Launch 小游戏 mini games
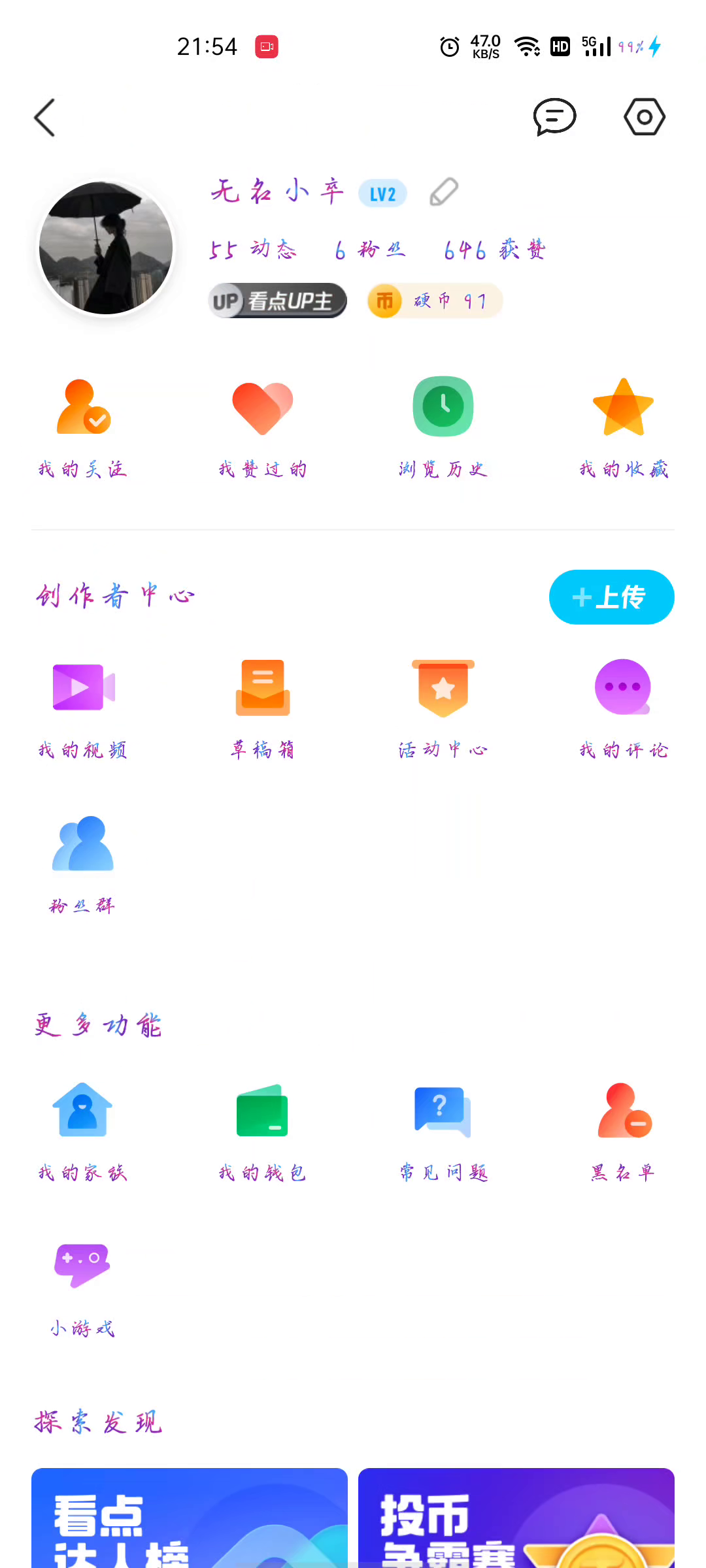 [82, 1284]
